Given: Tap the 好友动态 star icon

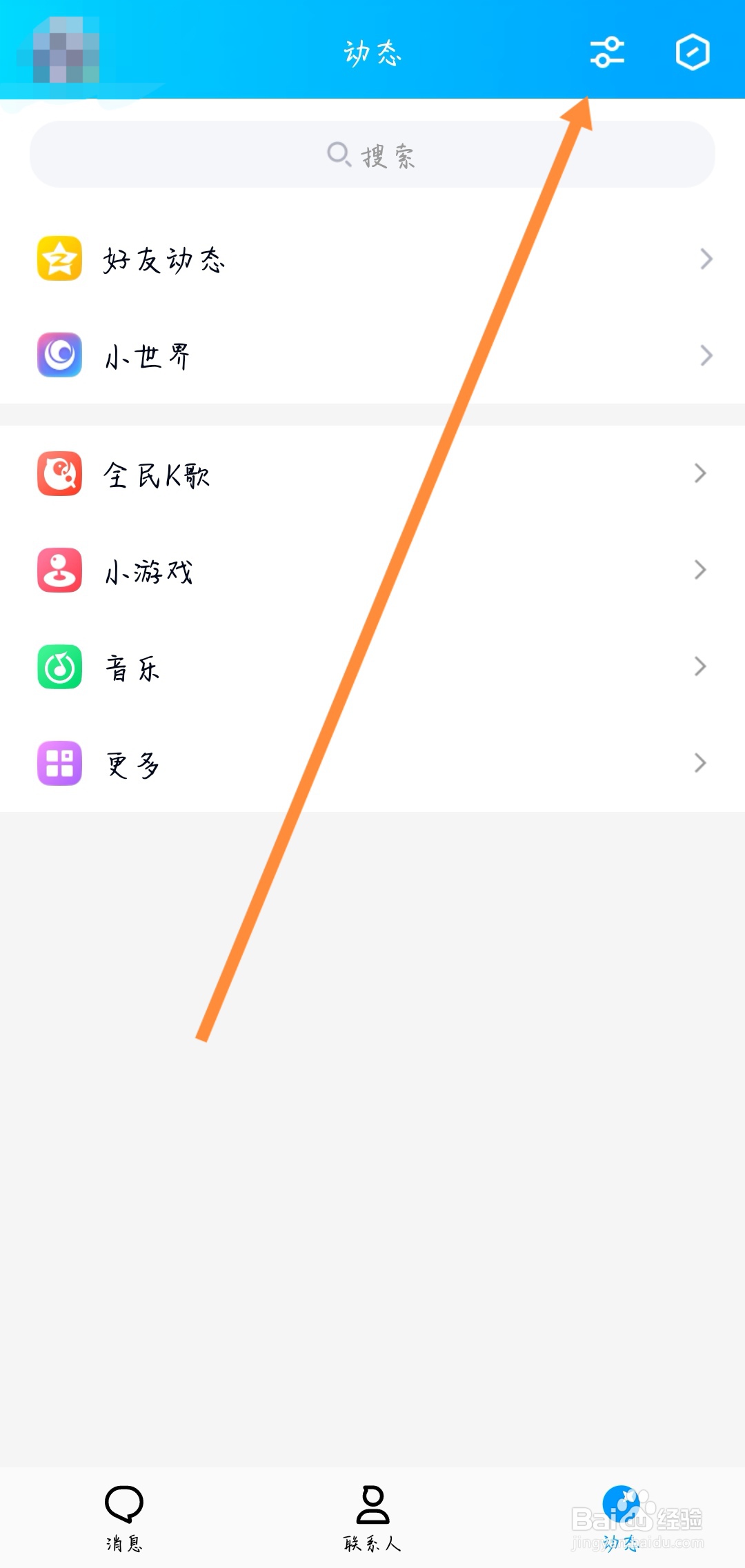Looking at the screenshot, I should coord(59,259).
